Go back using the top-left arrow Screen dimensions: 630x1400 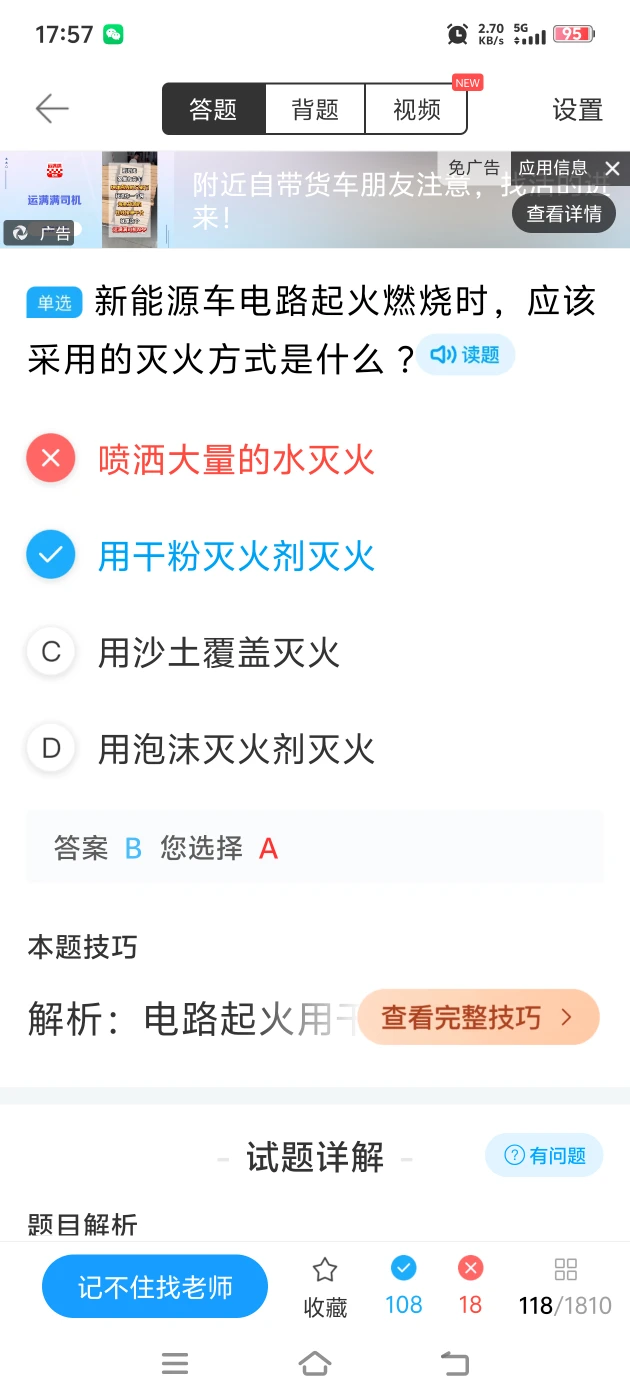[x=52, y=109]
